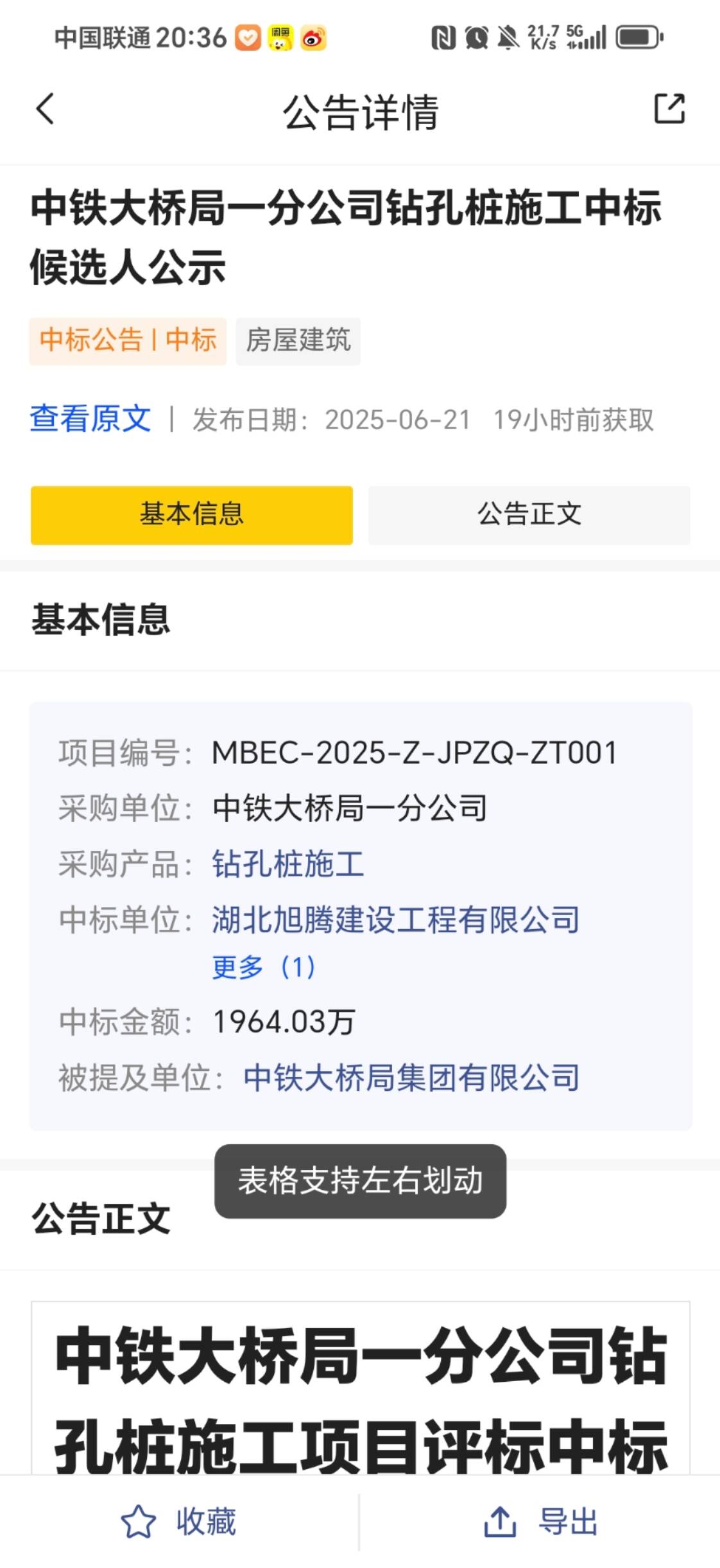Select the 基本信息 tab

tap(192, 515)
